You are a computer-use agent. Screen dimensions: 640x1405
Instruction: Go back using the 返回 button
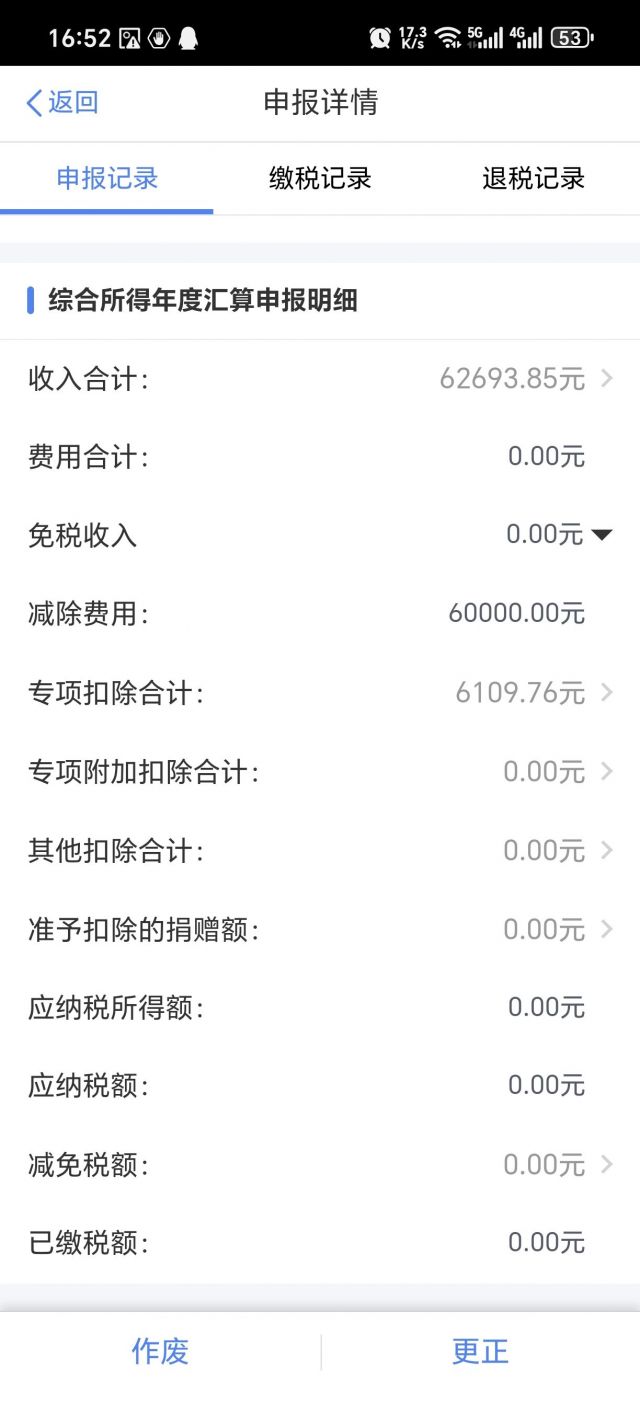tap(62, 102)
